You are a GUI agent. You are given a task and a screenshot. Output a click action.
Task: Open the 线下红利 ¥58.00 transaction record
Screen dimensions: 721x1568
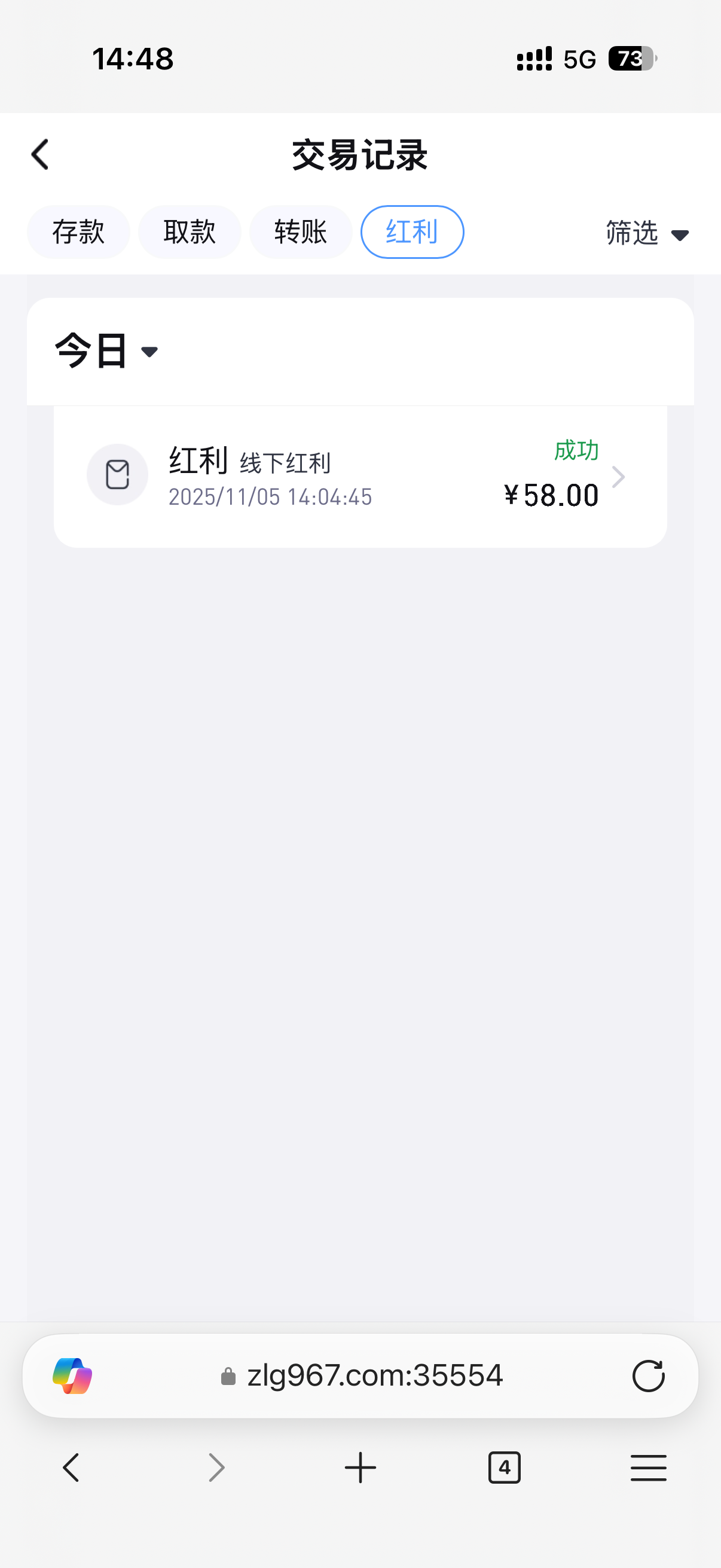[x=360, y=477]
